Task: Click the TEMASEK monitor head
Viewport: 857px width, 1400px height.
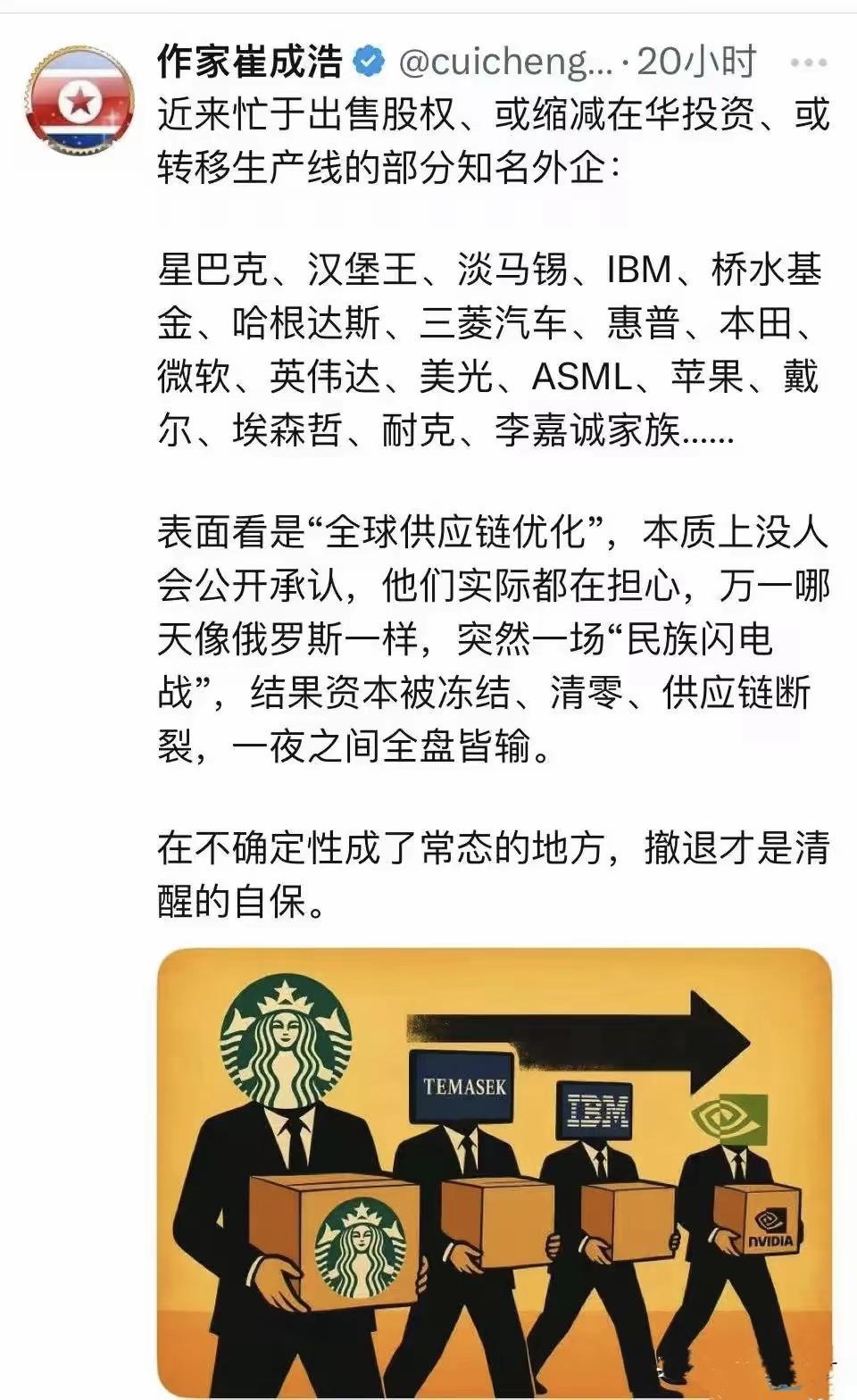Action: 463,1087
